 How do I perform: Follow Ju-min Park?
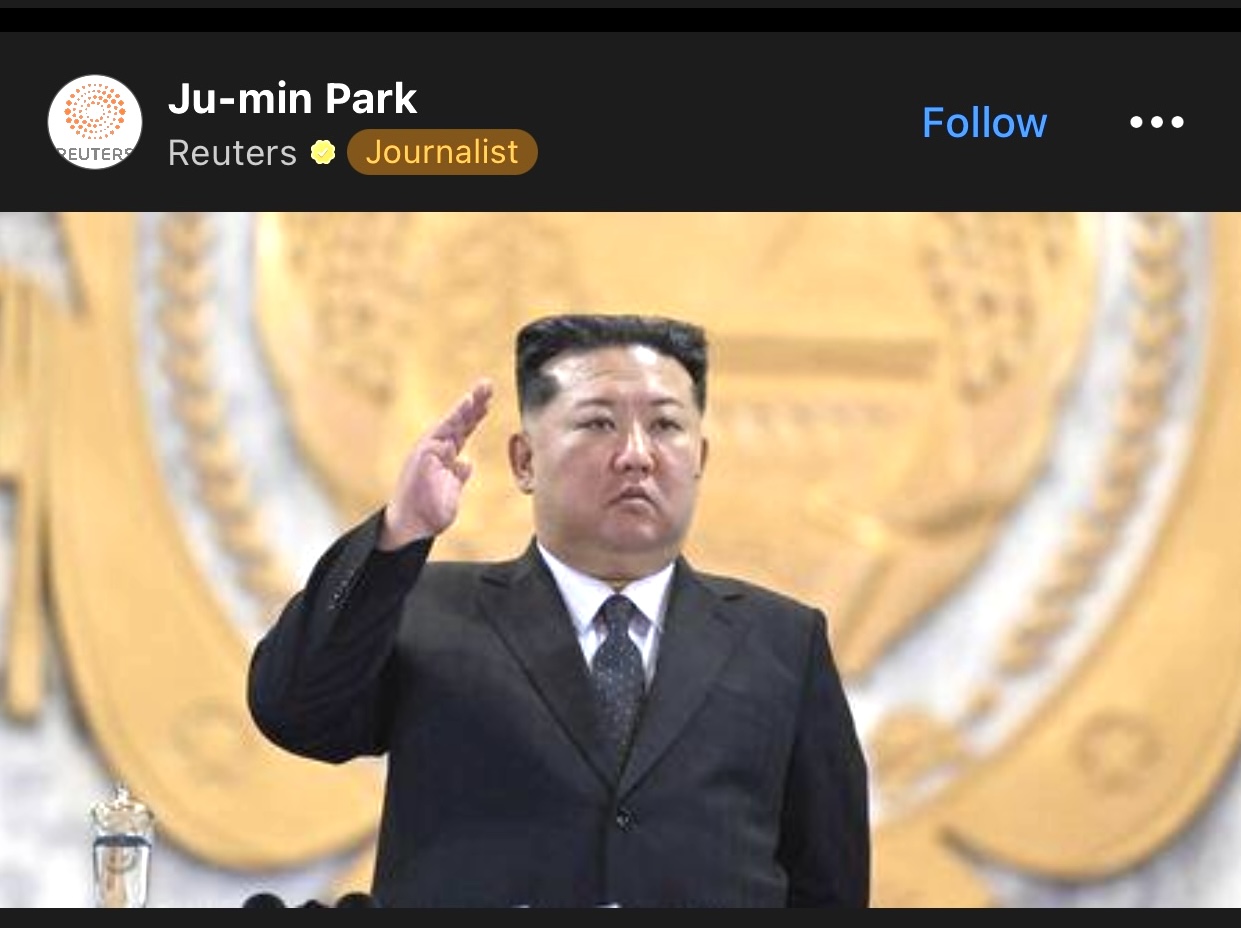984,123
